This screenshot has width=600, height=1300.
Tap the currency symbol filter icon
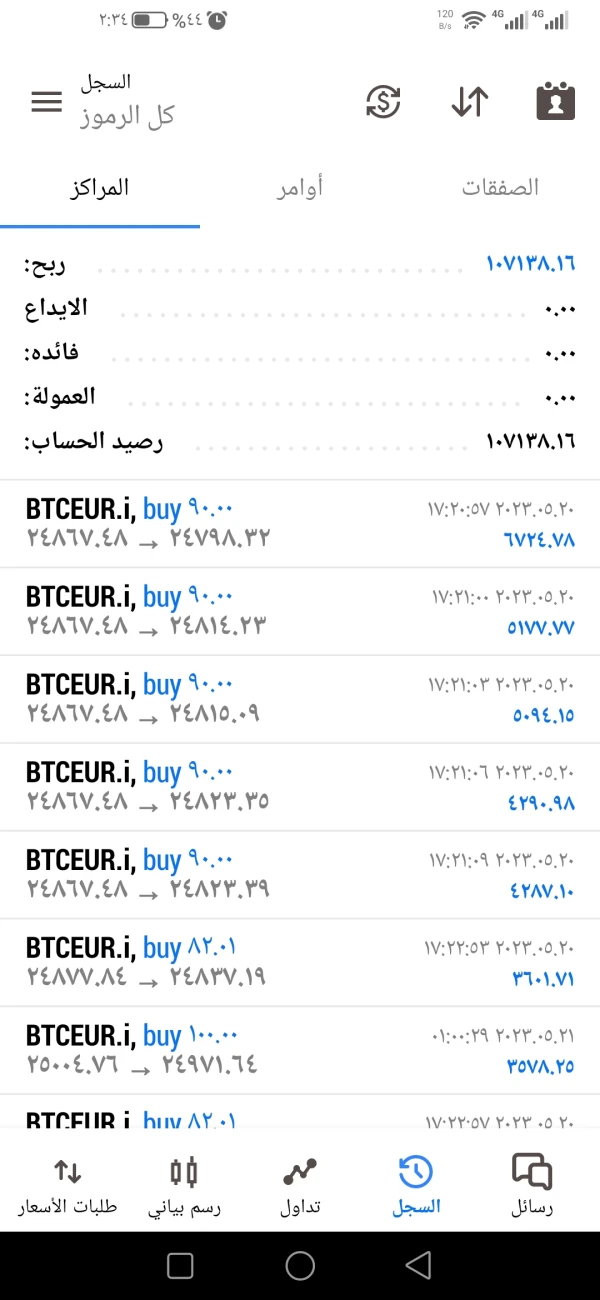pyautogui.click(x=383, y=102)
